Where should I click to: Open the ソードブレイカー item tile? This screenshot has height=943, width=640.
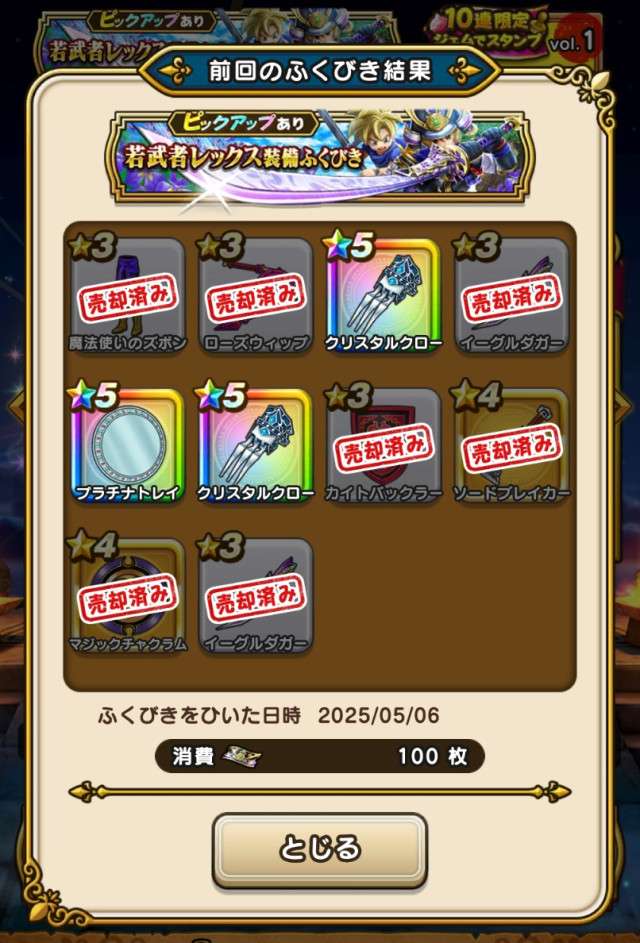(x=512, y=444)
